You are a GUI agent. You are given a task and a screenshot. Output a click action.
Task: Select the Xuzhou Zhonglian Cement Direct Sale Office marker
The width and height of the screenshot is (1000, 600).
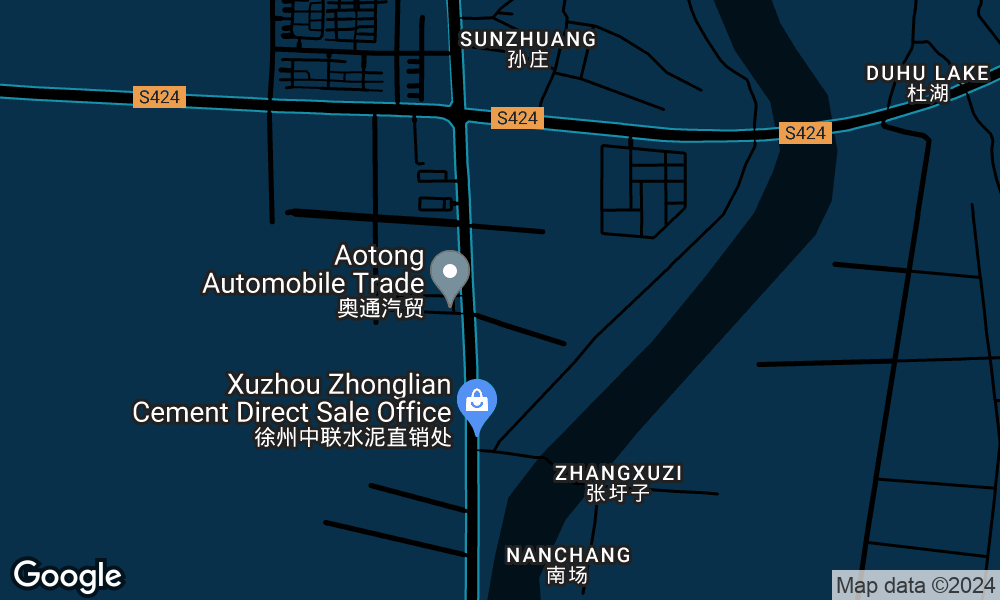click(477, 403)
